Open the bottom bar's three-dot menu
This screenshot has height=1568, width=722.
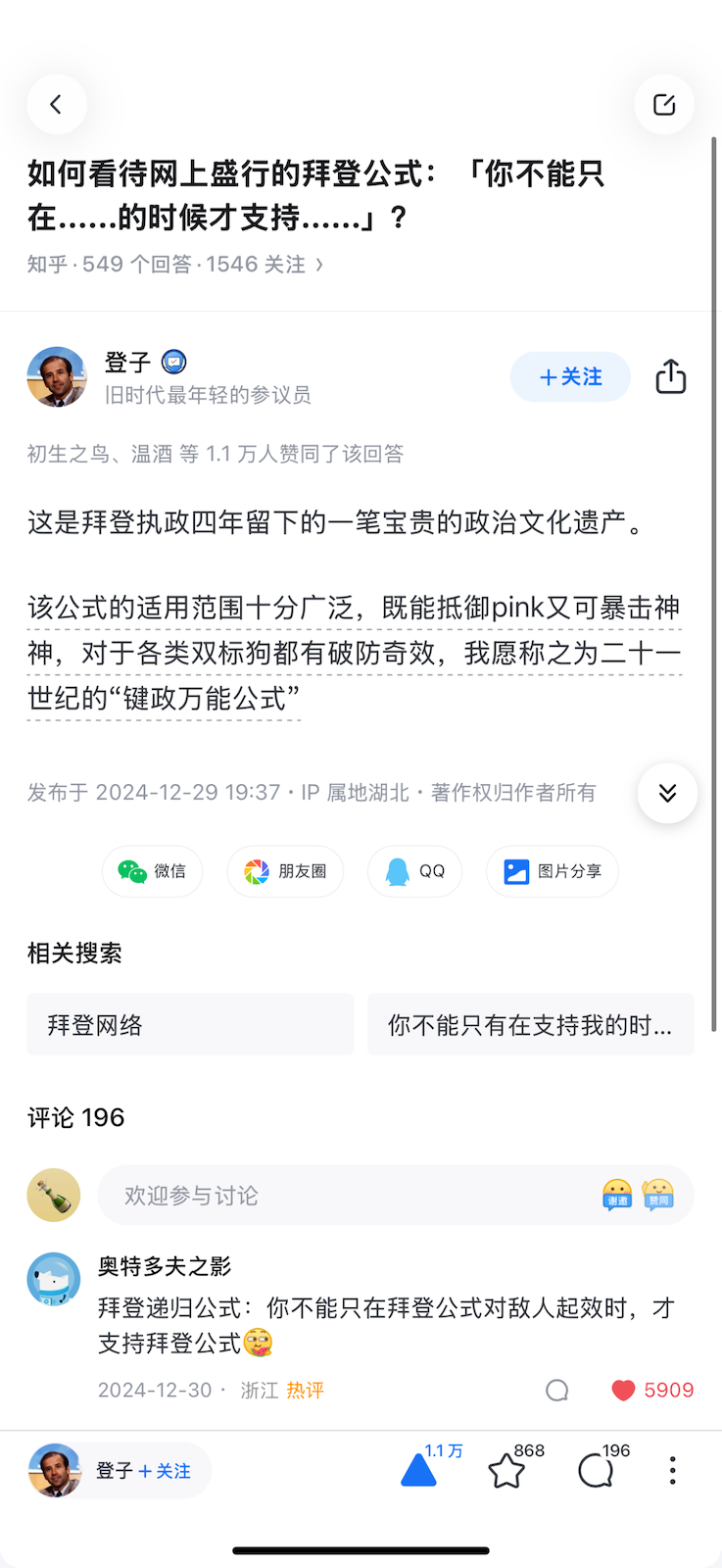click(x=672, y=1471)
